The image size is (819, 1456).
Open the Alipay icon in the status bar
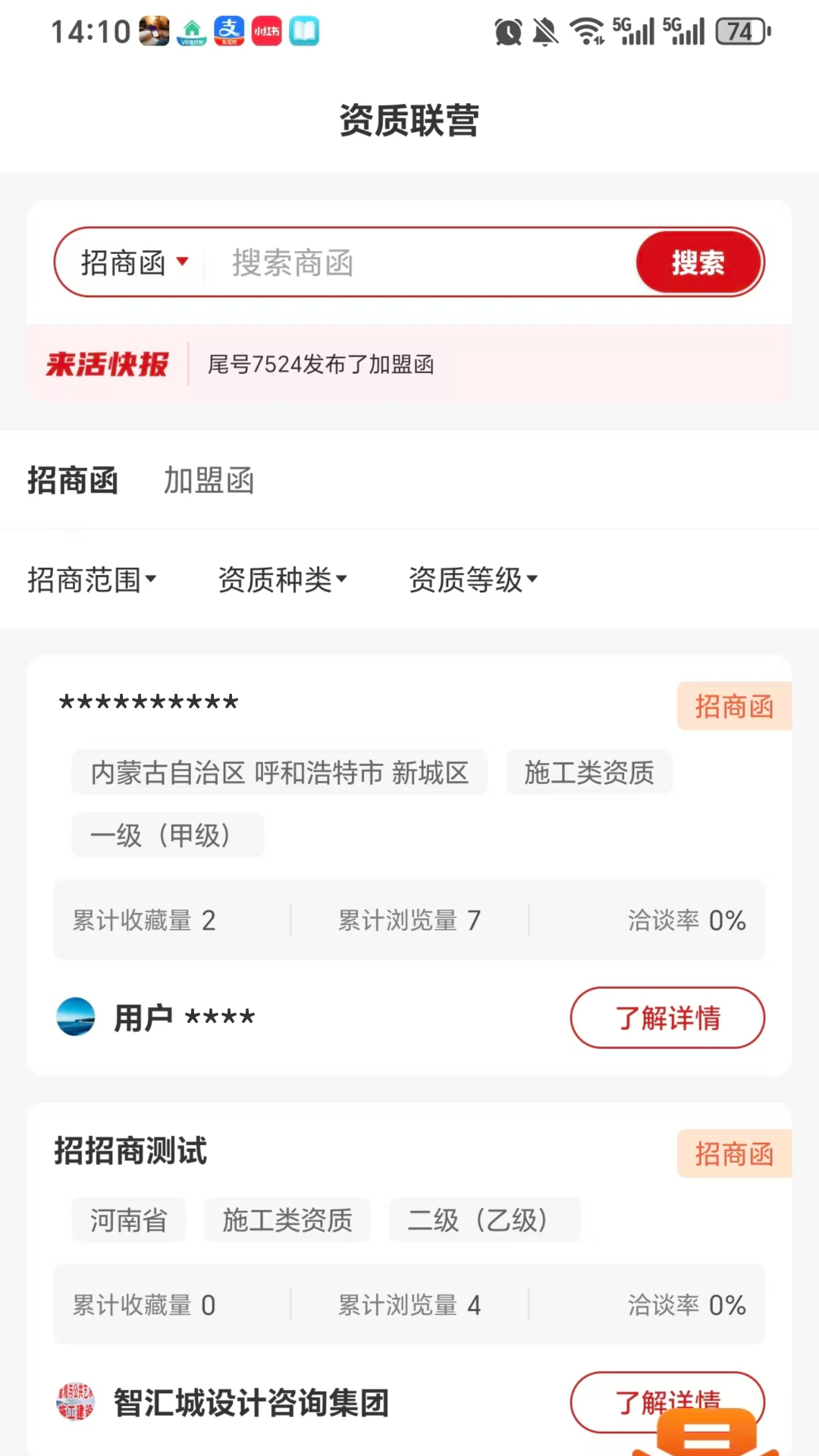230,31
